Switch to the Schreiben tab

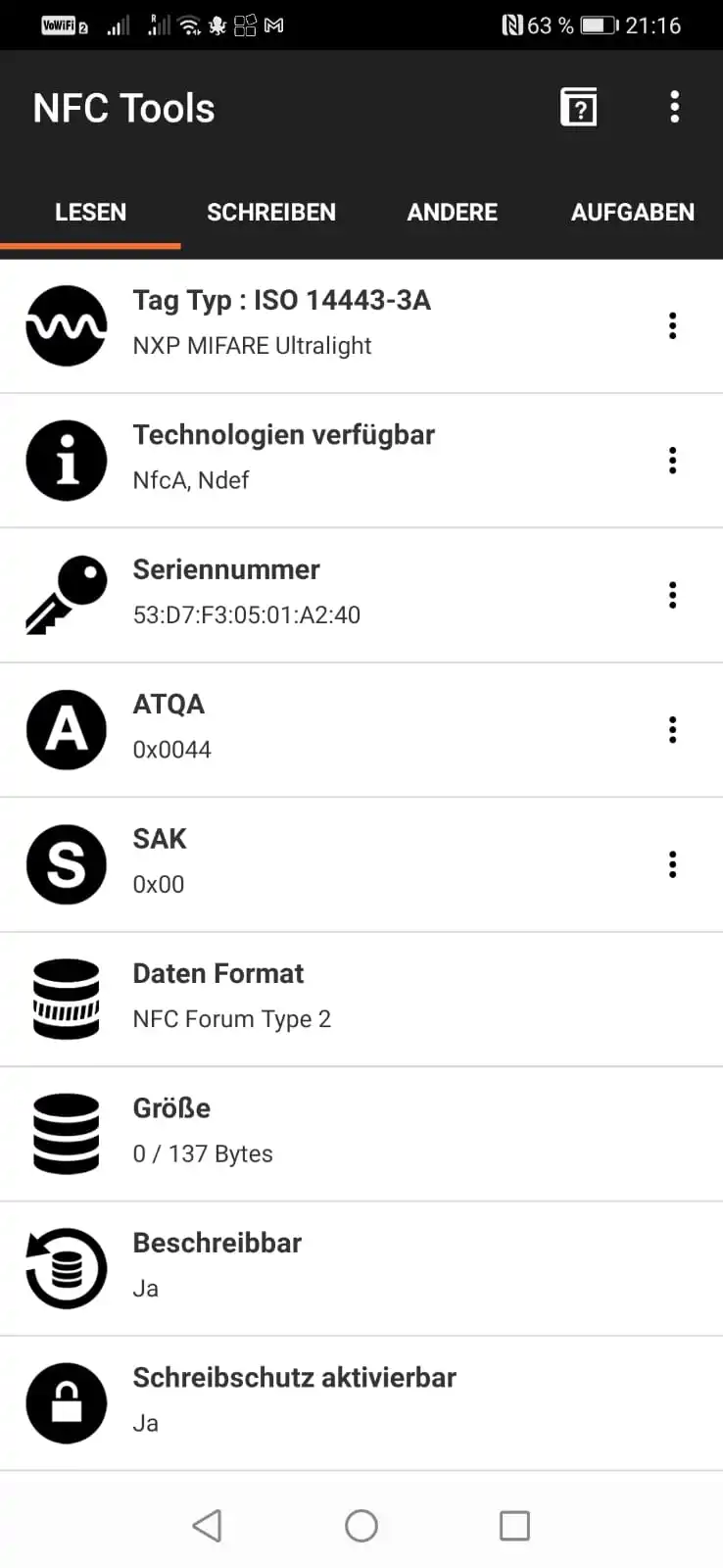[271, 213]
